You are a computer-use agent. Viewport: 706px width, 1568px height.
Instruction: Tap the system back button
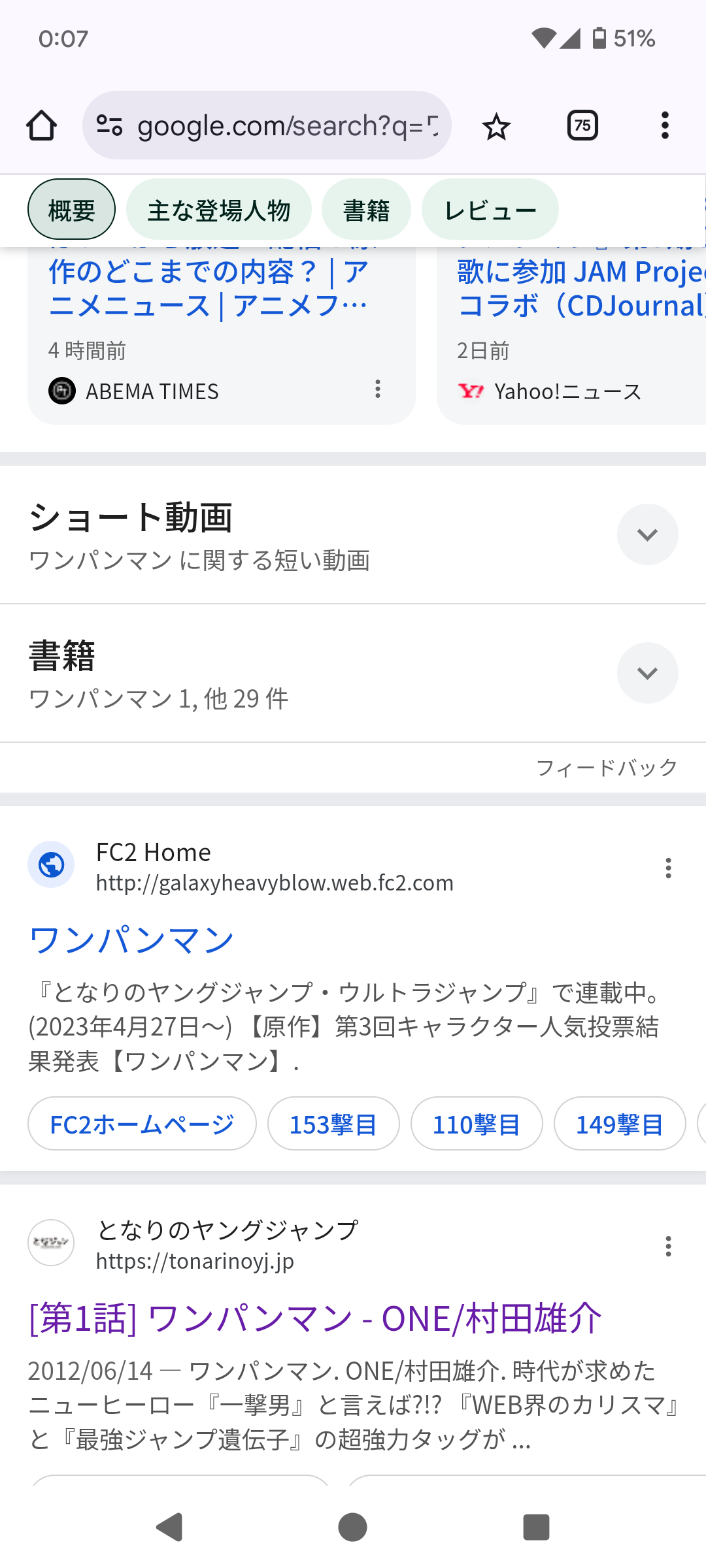(x=170, y=1527)
